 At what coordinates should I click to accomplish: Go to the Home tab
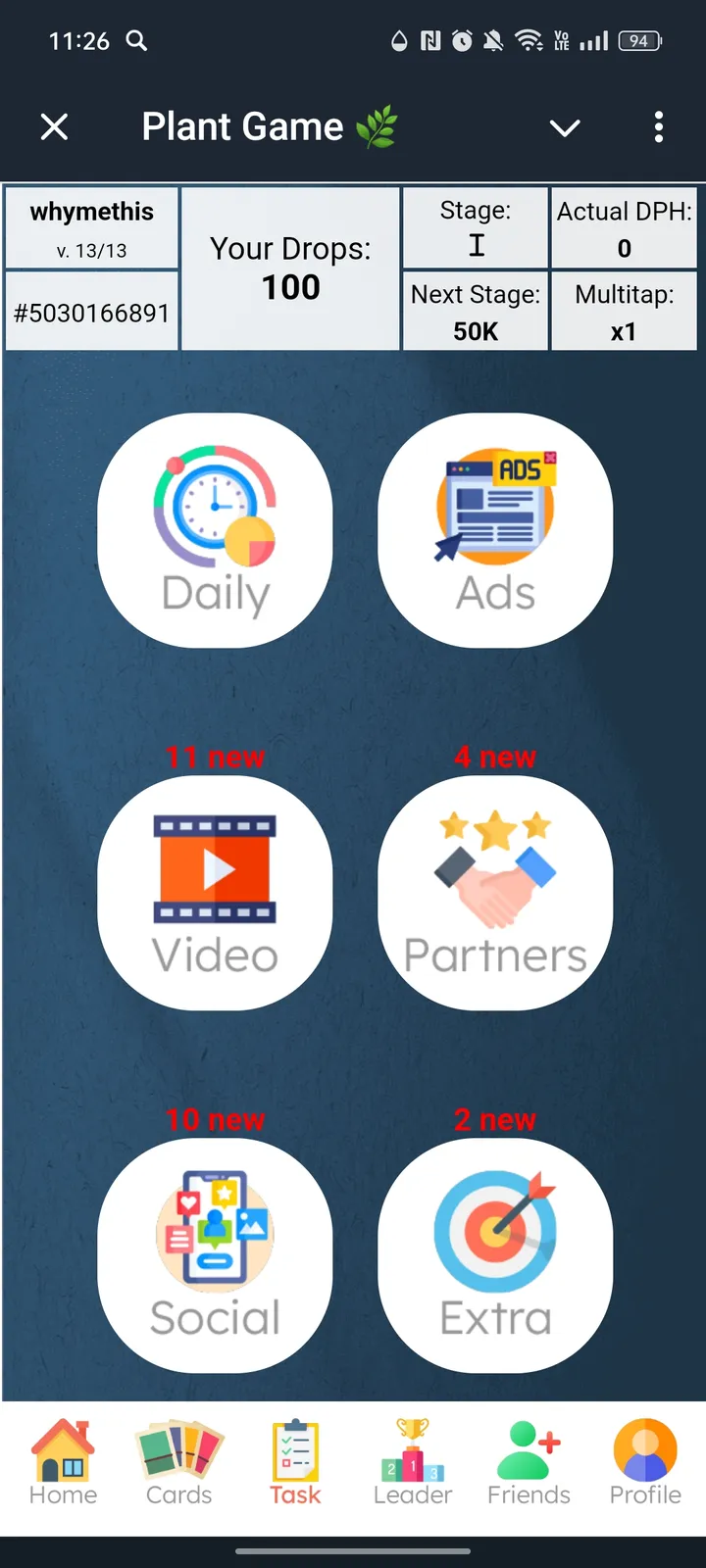click(63, 1462)
